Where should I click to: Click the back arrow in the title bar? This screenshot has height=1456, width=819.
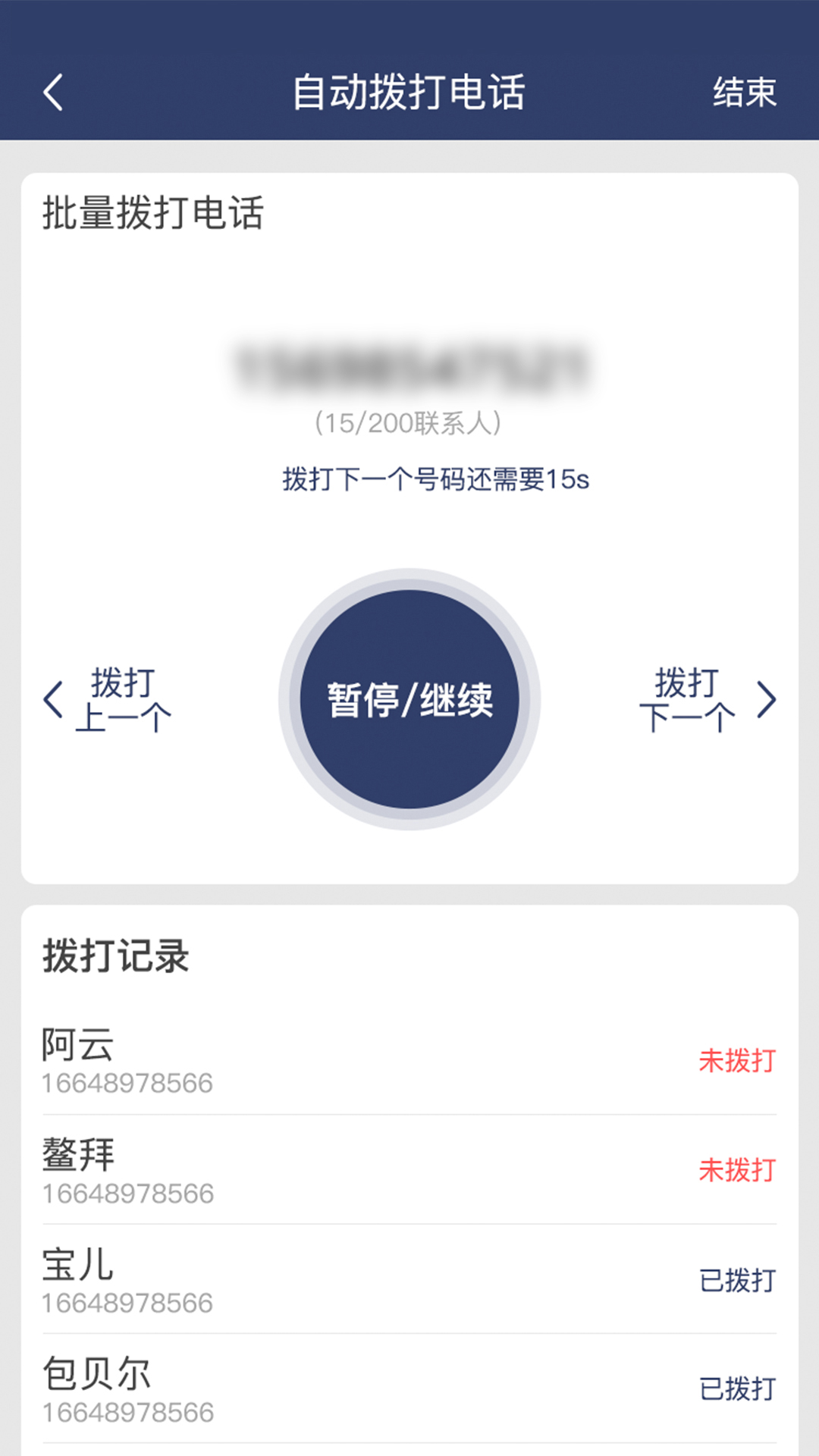pos(52,93)
